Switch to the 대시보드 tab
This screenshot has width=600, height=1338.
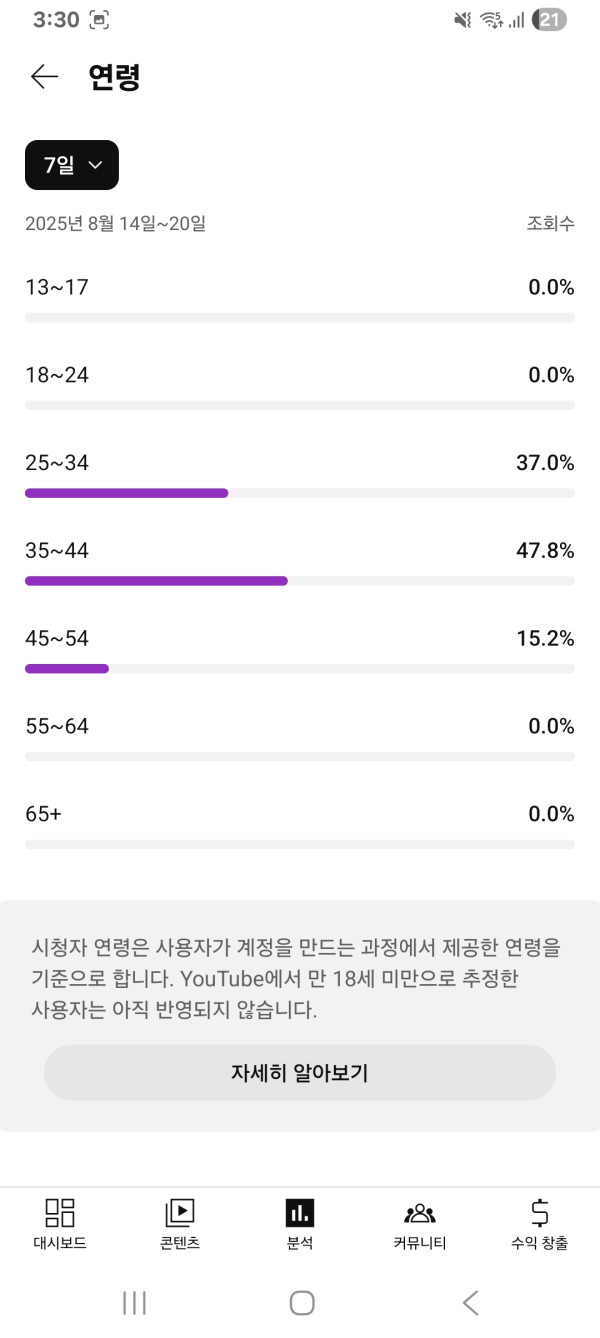click(x=60, y=1224)
